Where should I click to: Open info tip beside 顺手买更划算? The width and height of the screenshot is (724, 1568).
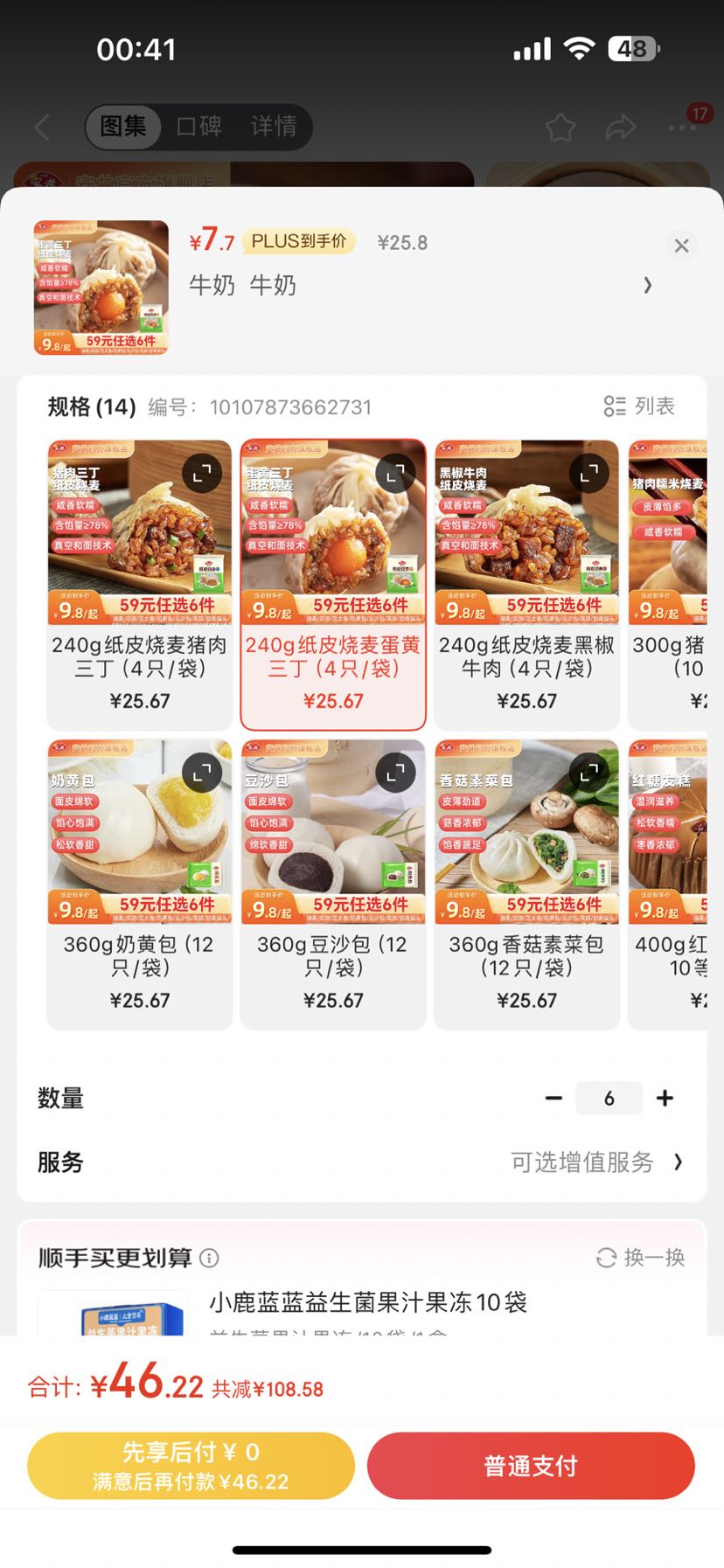click(209, 1259)
